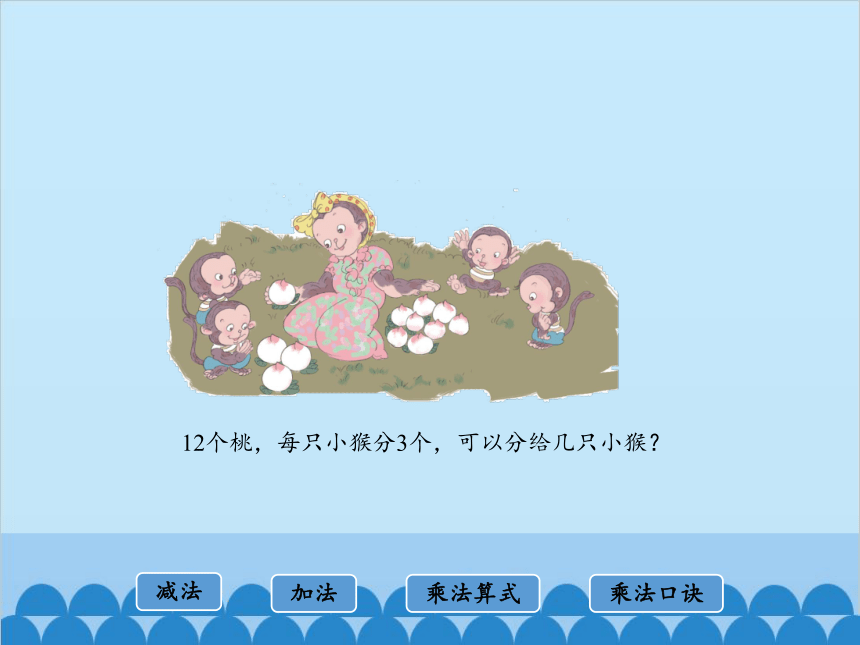Open the 乘法算式 option

(473, 593)
